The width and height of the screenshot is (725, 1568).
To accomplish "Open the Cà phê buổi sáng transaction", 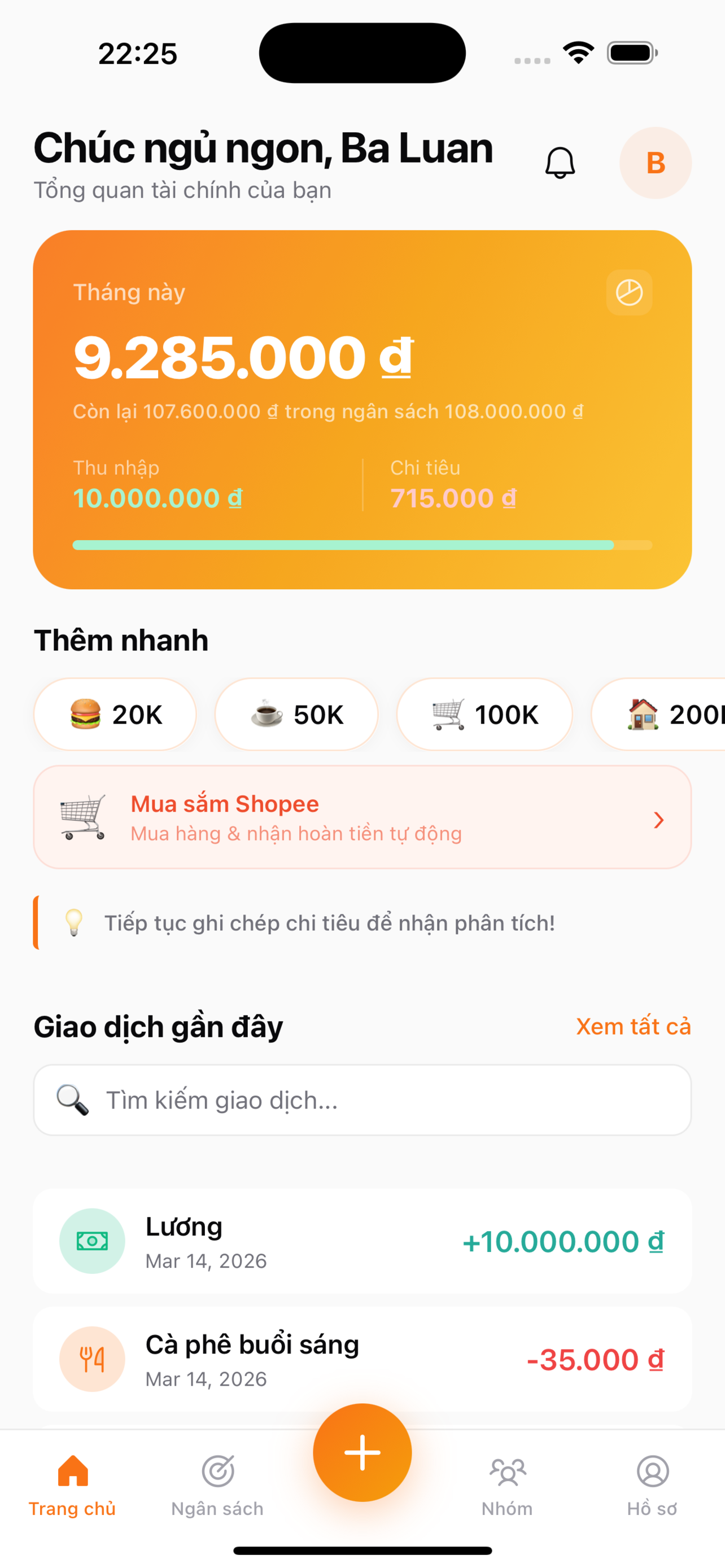I will [362, 1359].
